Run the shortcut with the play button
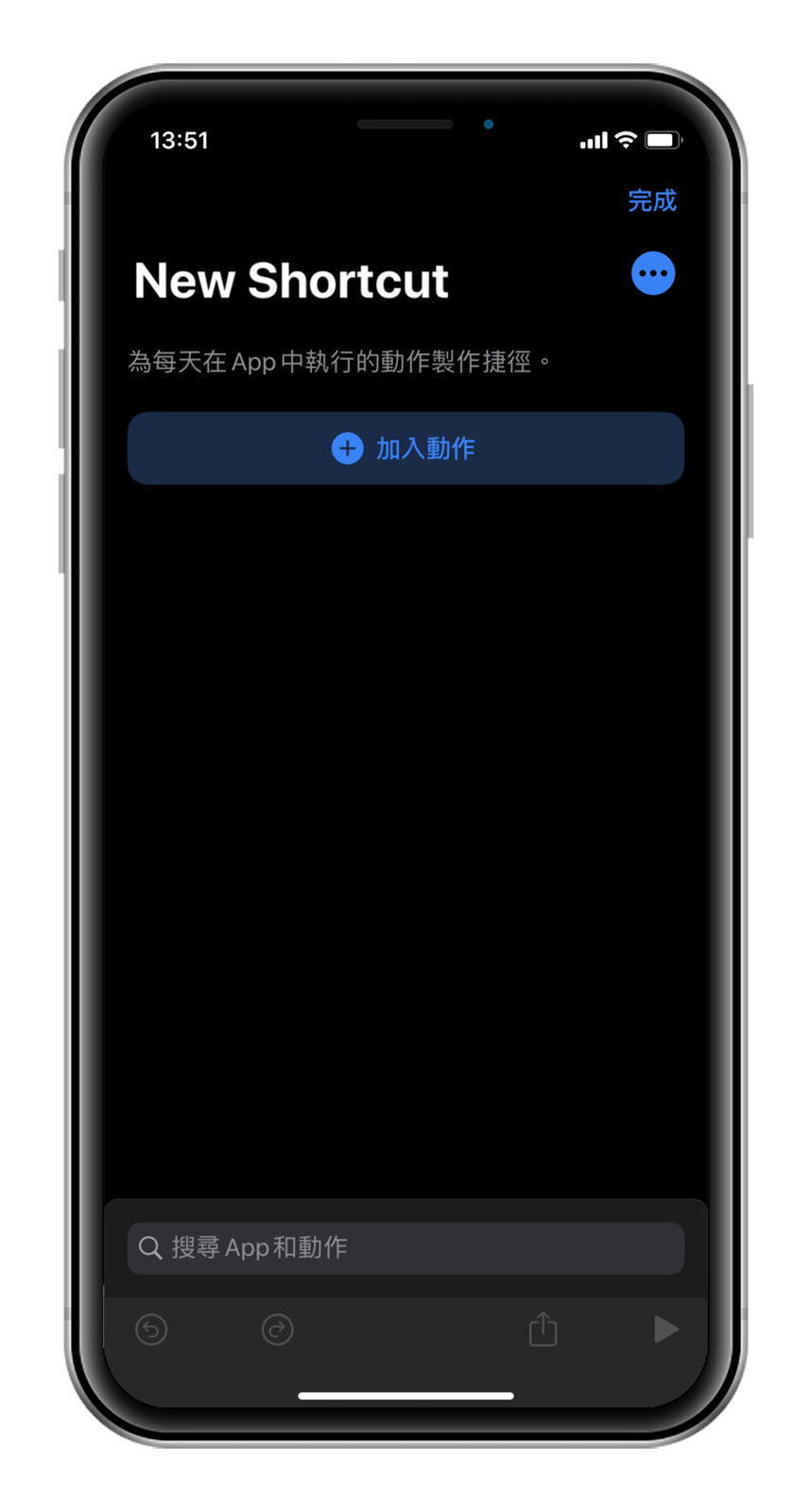Image resolution: width=812 pixels, height=1512 pixels. coord(665,1329)
